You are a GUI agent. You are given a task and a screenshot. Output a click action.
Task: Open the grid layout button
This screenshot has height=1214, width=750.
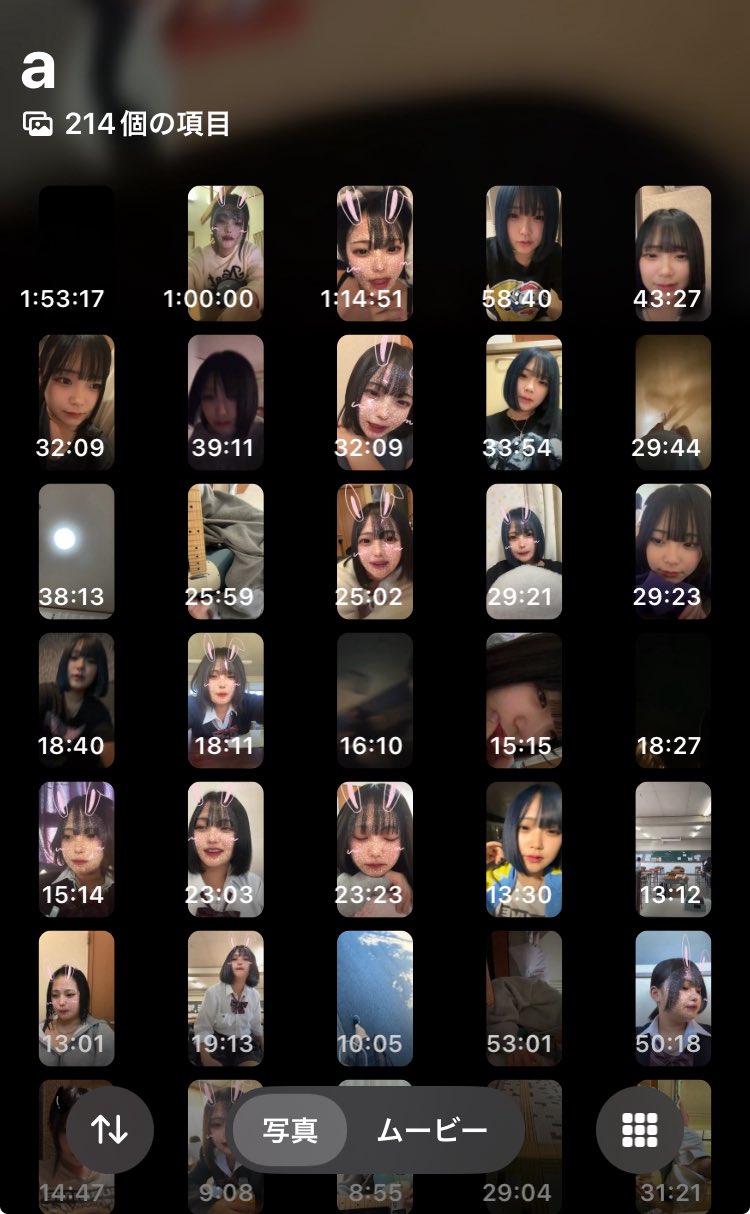click(x=639, y=1129)
